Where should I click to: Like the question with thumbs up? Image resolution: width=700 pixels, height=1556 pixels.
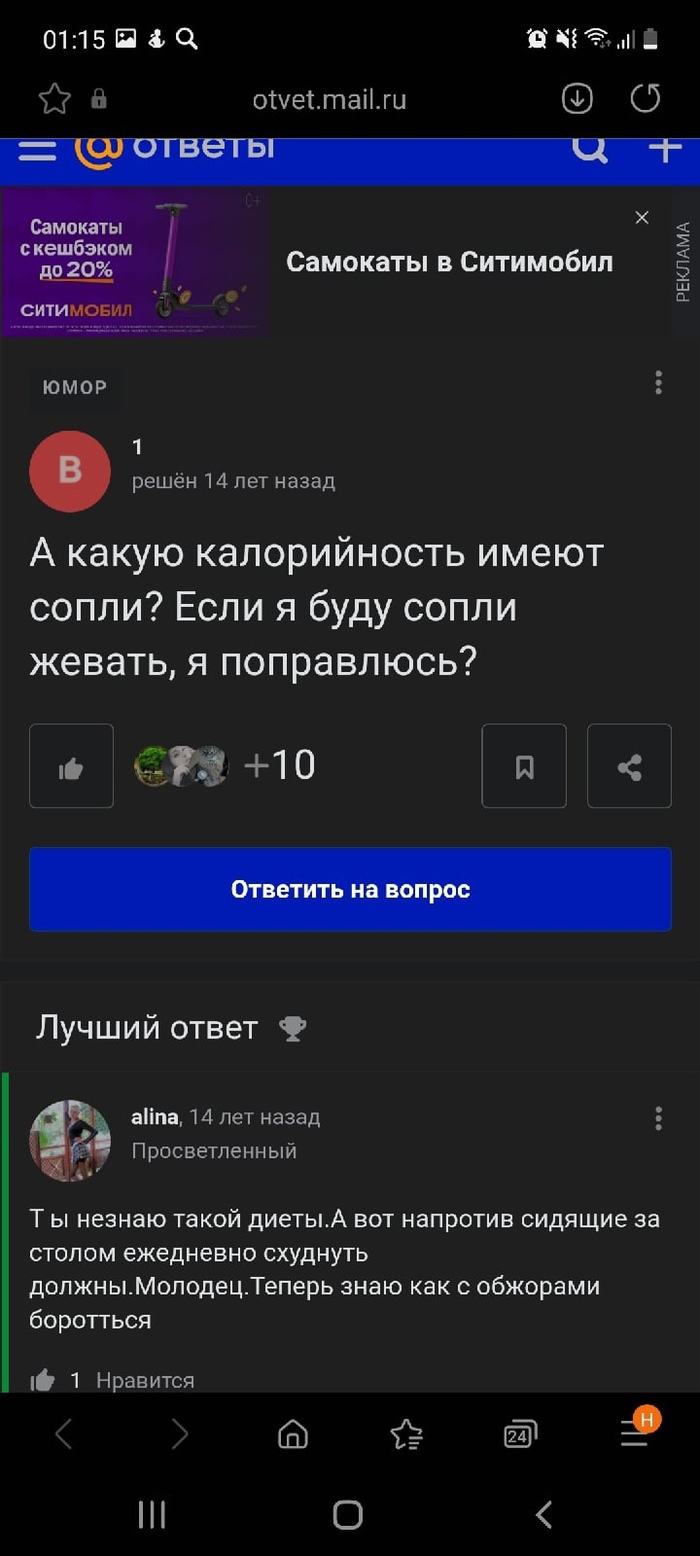(x=71, y=767)
